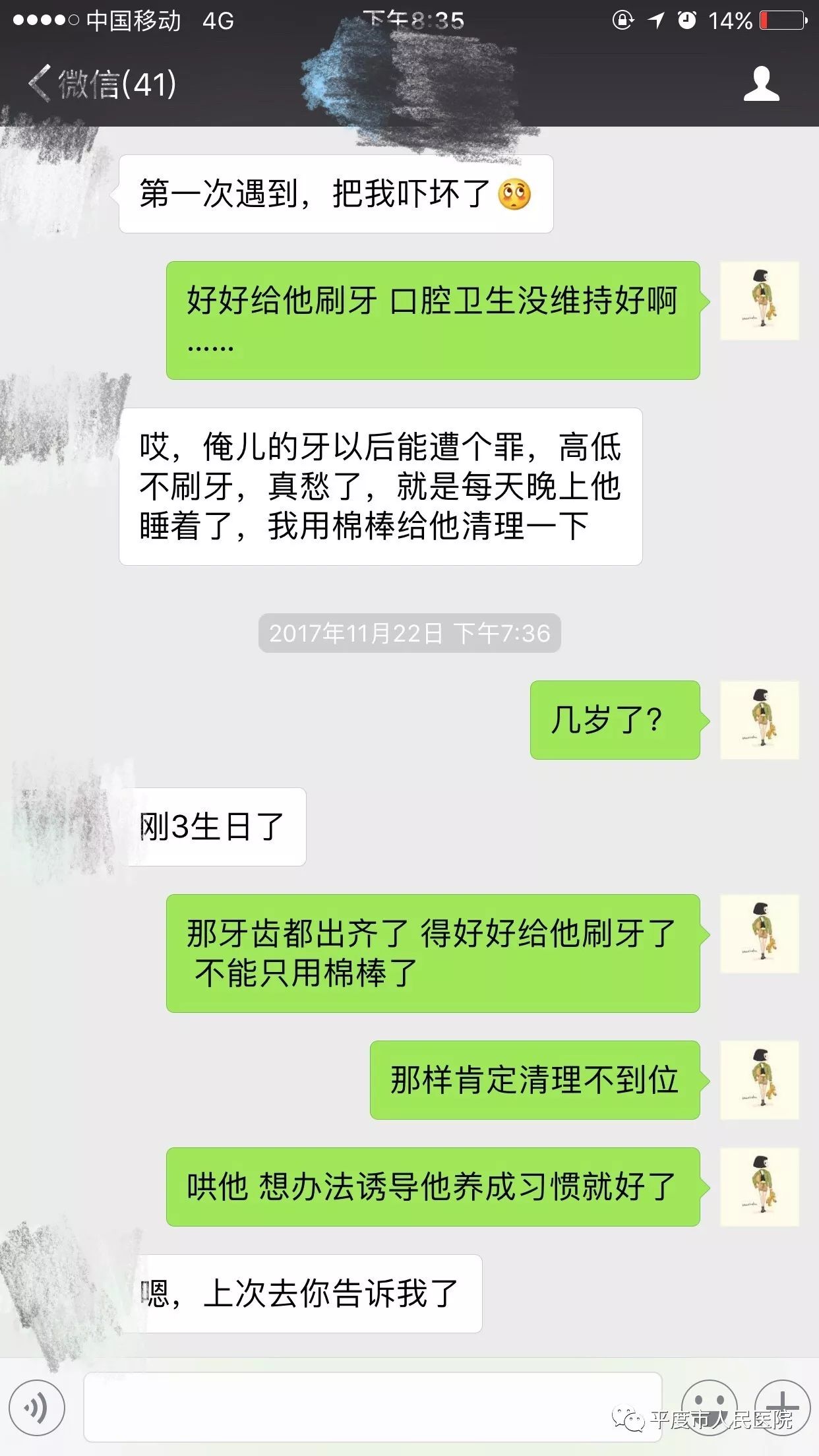Open the plus attachment menu
Image resolution: width=819 pixels, height=1456 pixels.
[x=782, y=1406]
